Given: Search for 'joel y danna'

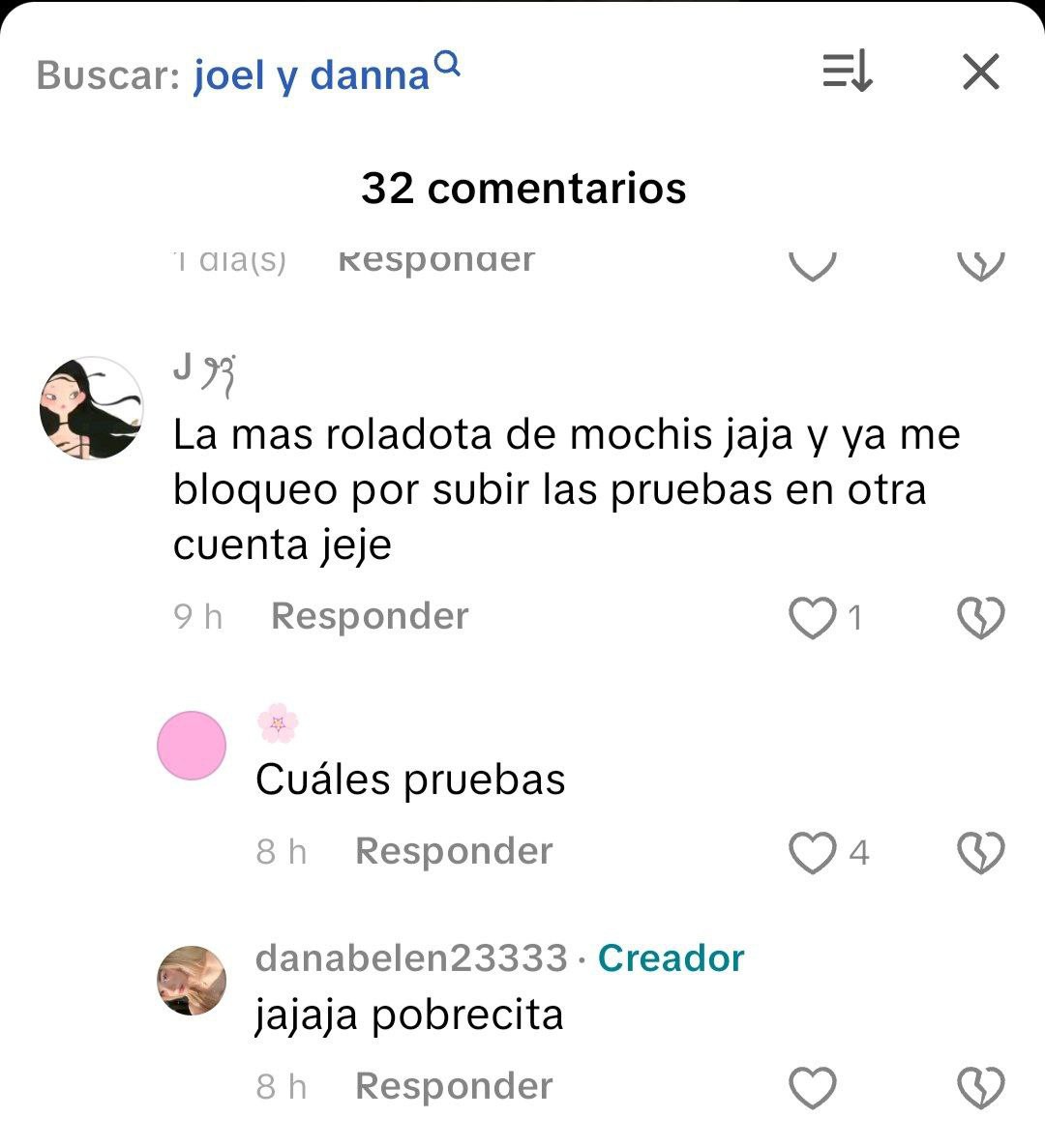Looking at the screenshot, I should click(x=312, y=74).
